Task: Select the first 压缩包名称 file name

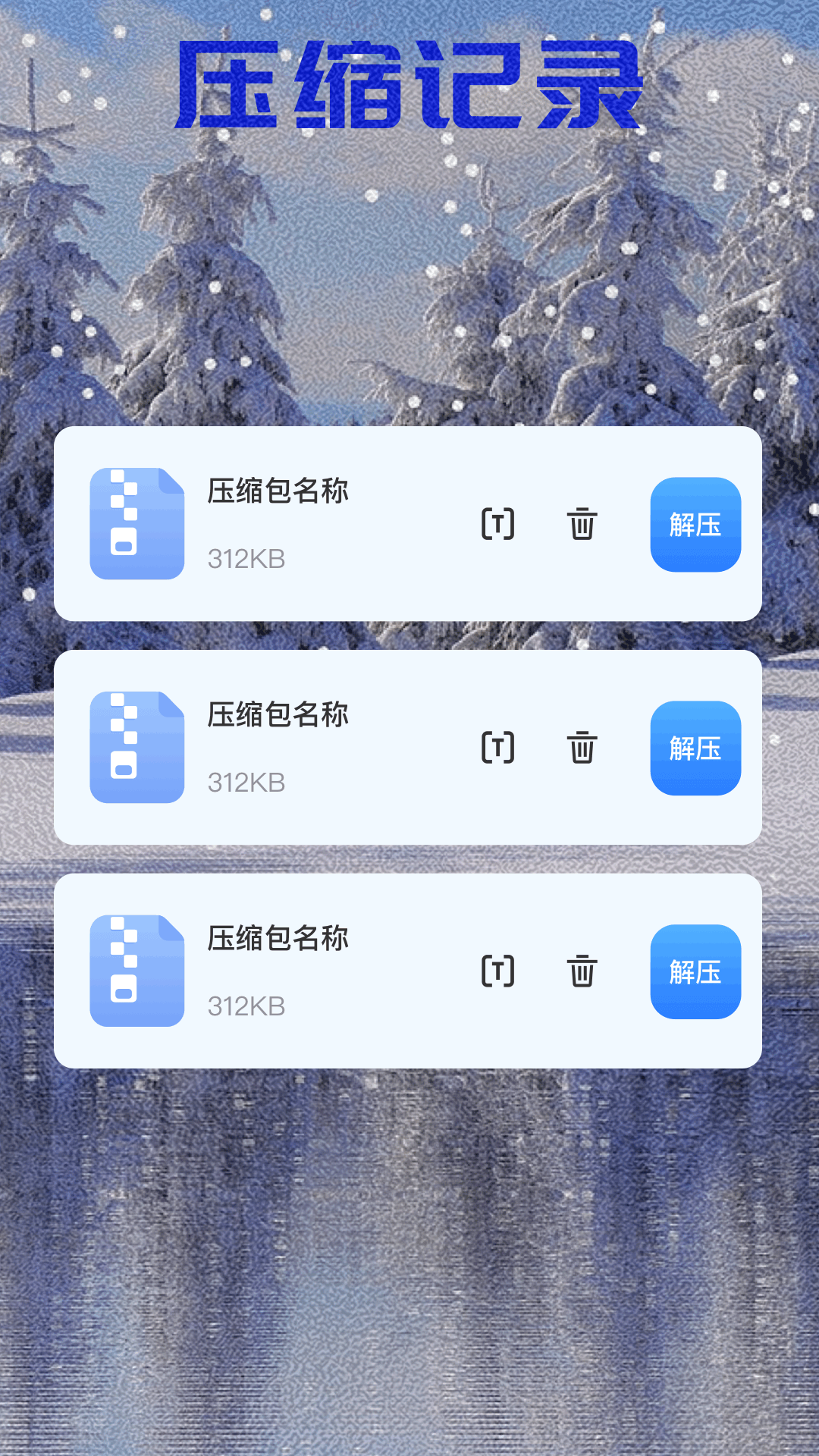Action: click(279, 491)
